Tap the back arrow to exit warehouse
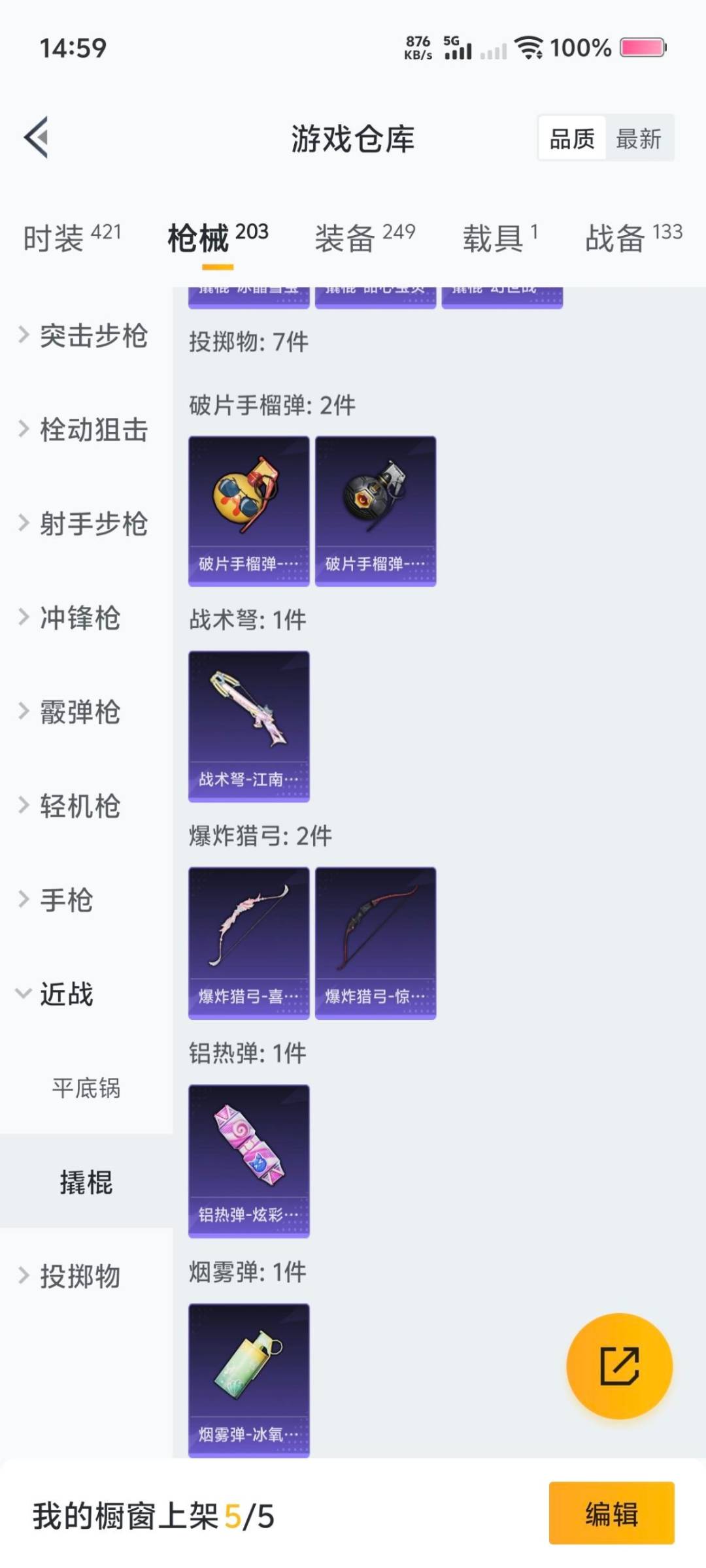The width and height of the screenshot is (706, 1568). (x=37, y=137)
